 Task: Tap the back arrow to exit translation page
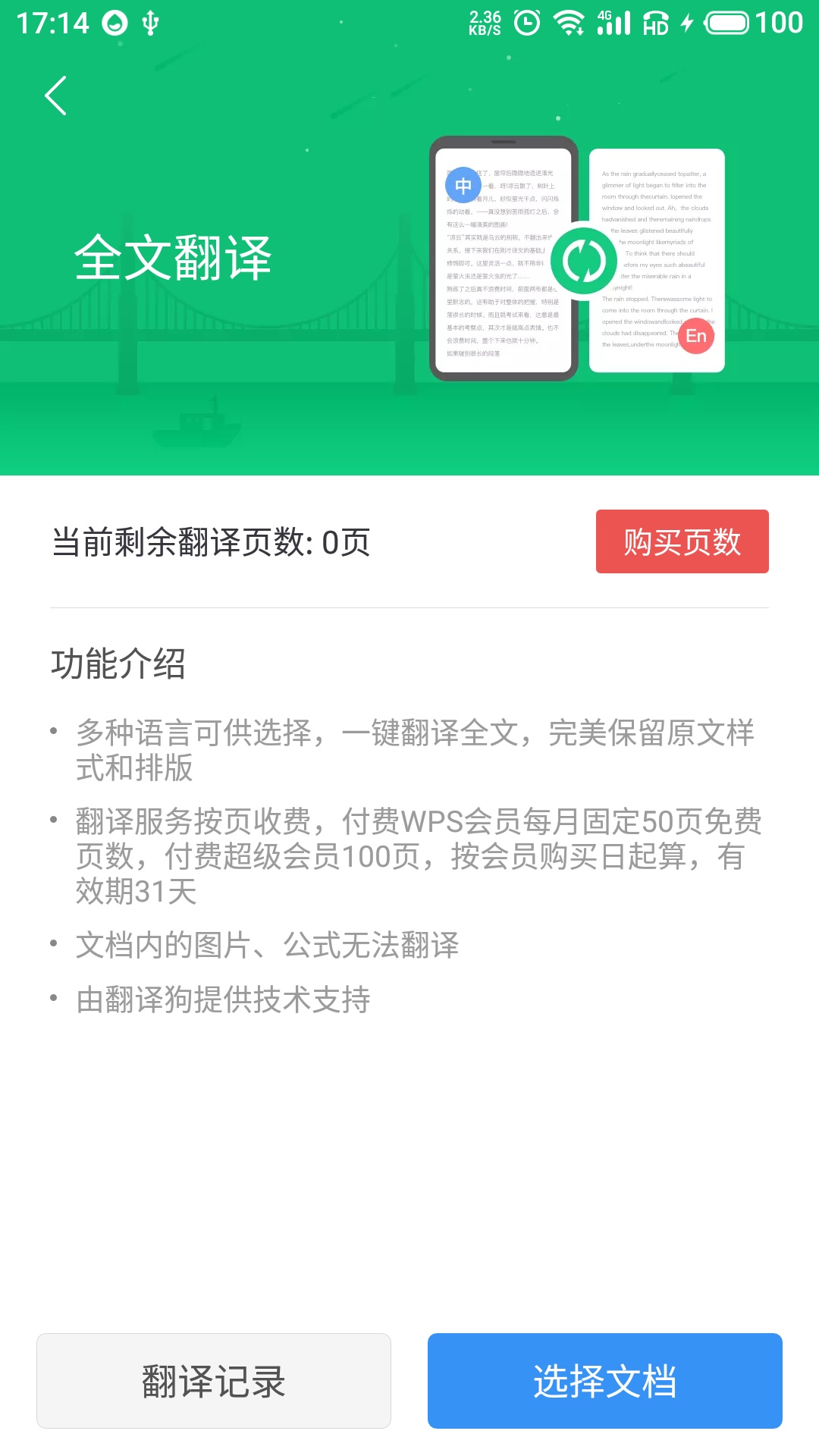pos(55,96)
